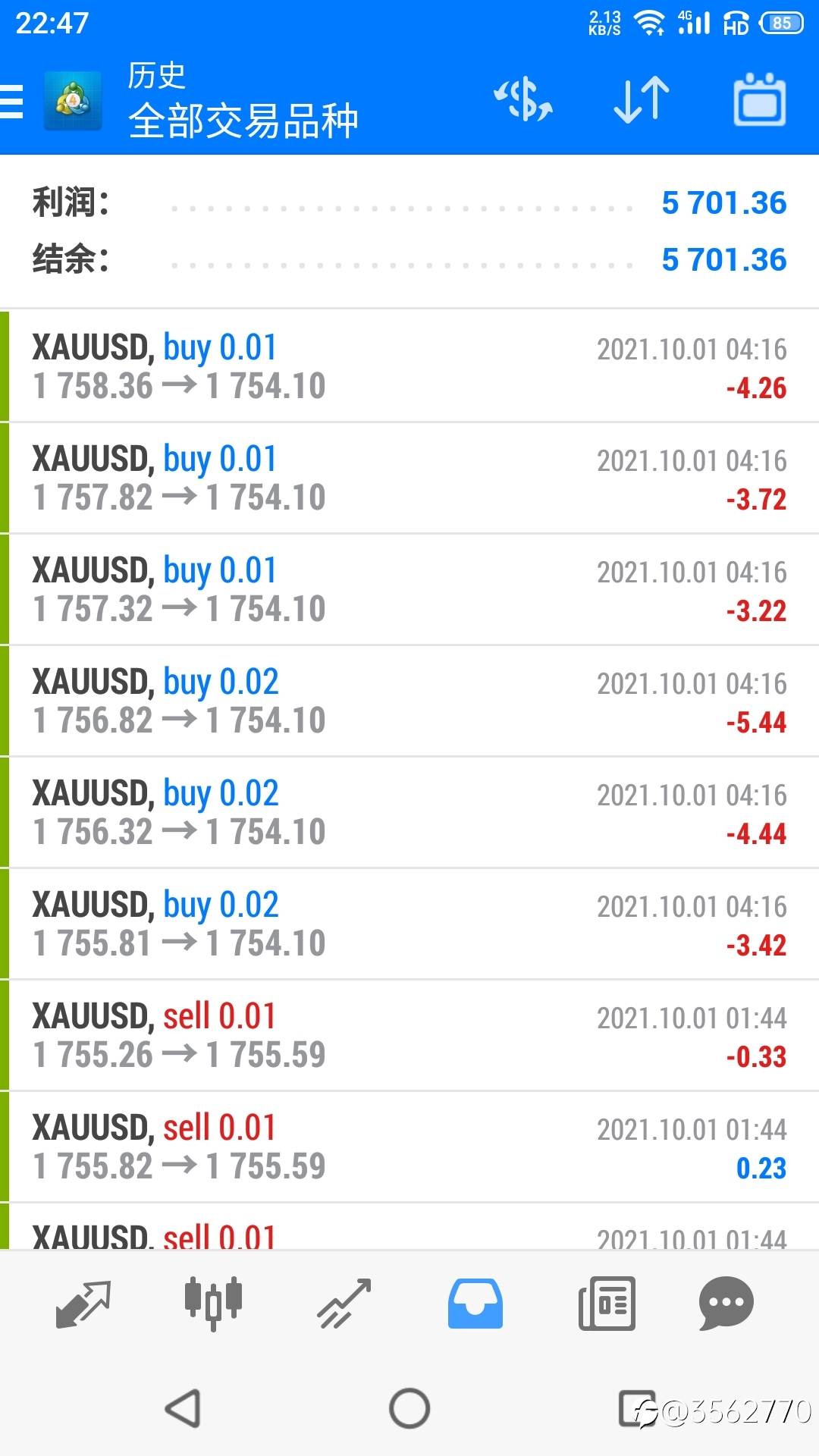Open the buy 0.01 trade at 1 758.36

click(x=409, y=366)
